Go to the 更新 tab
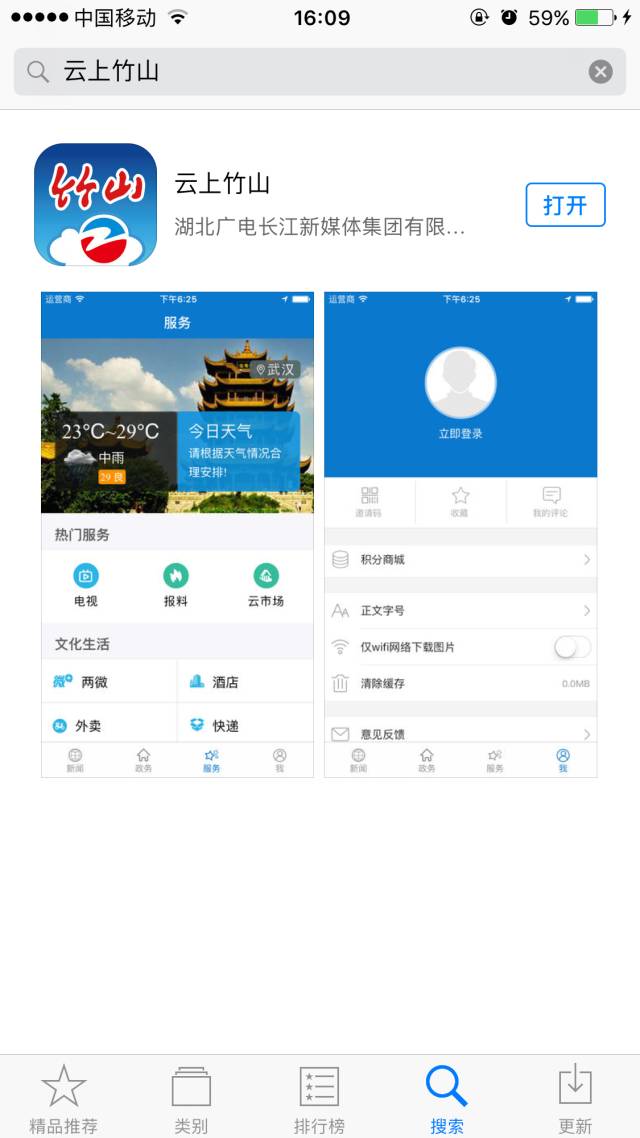The image size is (640, 1138). click(575, 1098)
